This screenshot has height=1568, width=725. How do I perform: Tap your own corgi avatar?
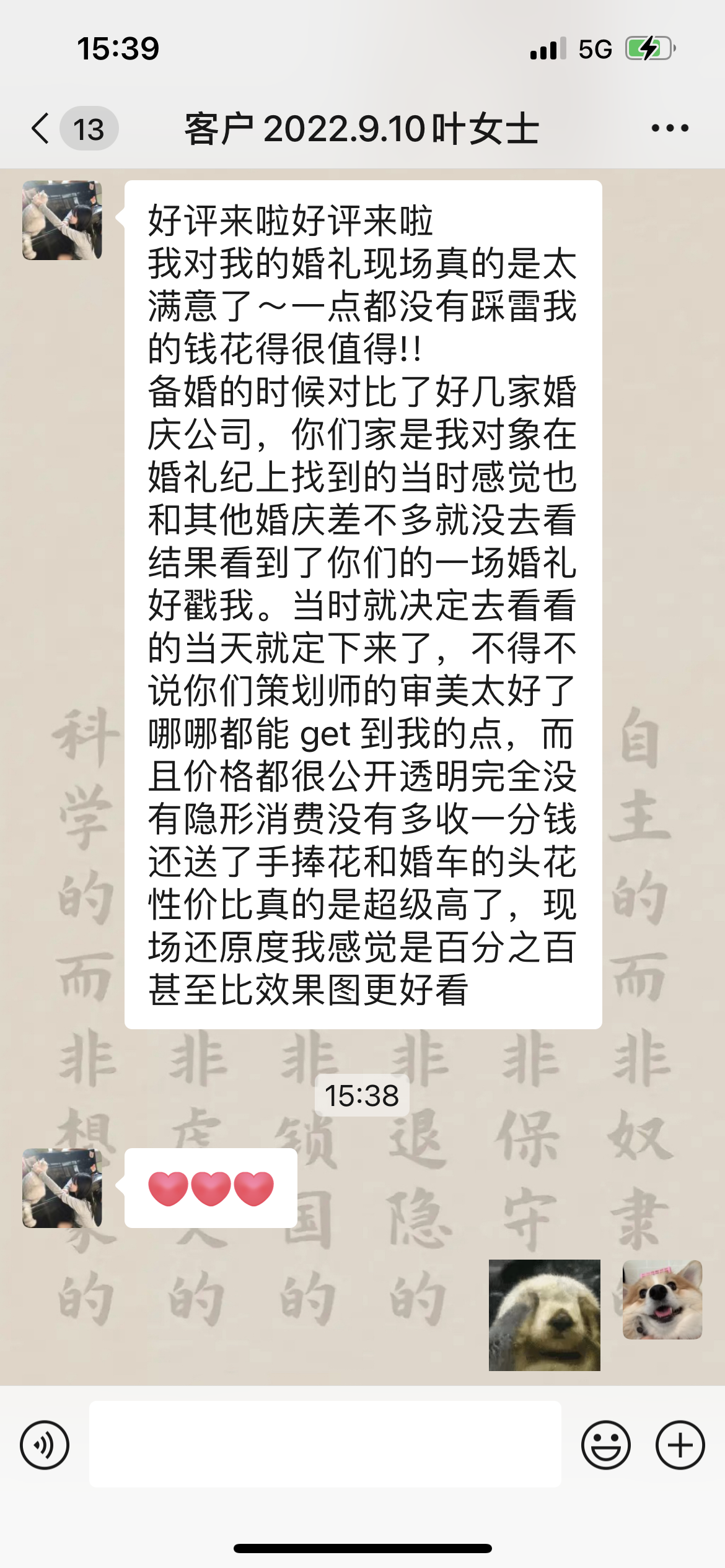click(x=662, y=1300)
